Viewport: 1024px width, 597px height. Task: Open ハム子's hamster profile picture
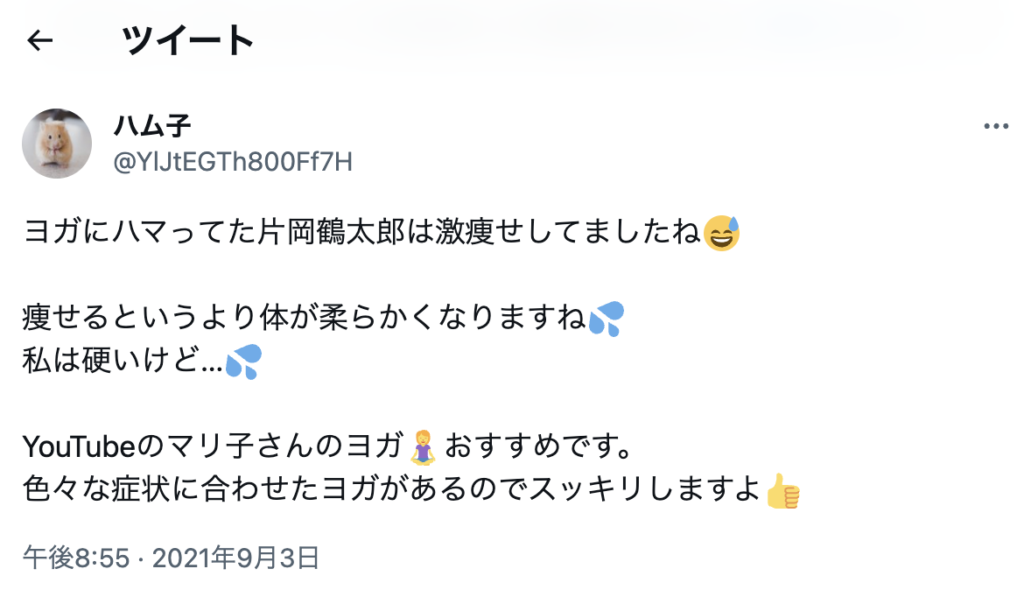[57, 143]
